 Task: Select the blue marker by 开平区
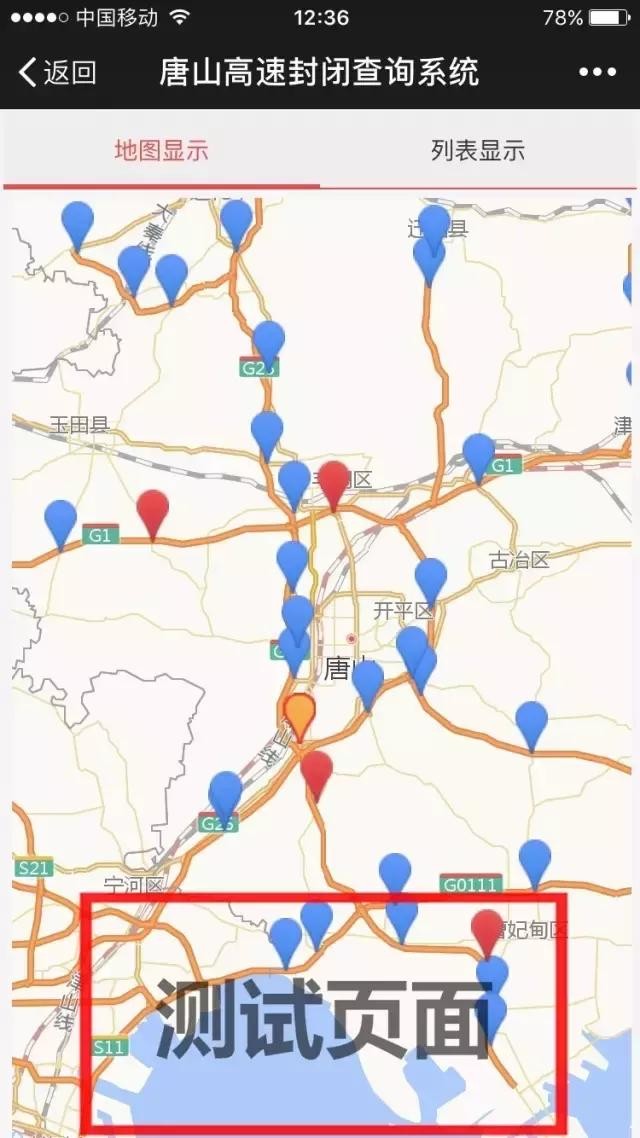[x=431, y=580]
